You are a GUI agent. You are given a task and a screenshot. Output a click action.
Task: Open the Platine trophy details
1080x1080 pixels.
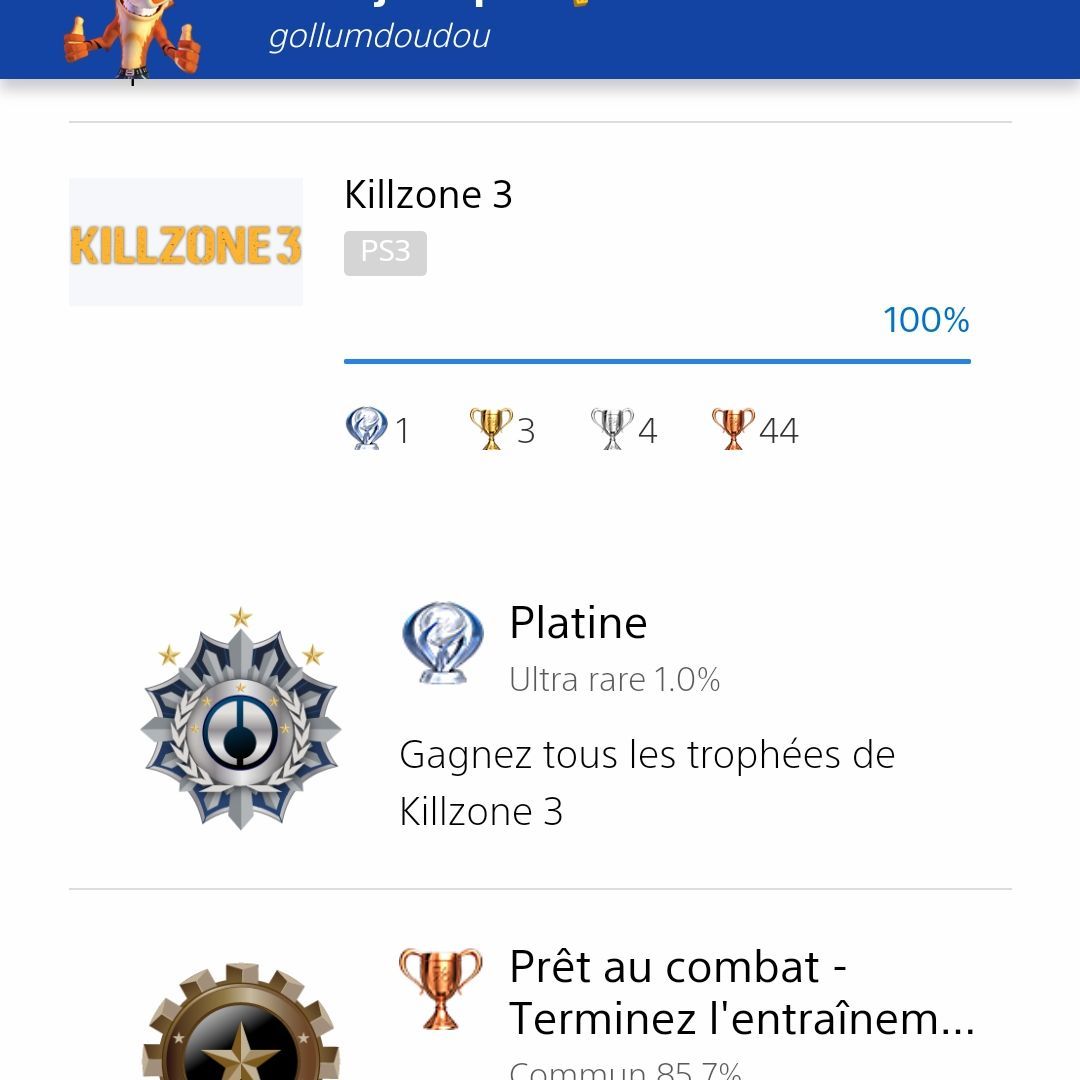coord(578,624)
